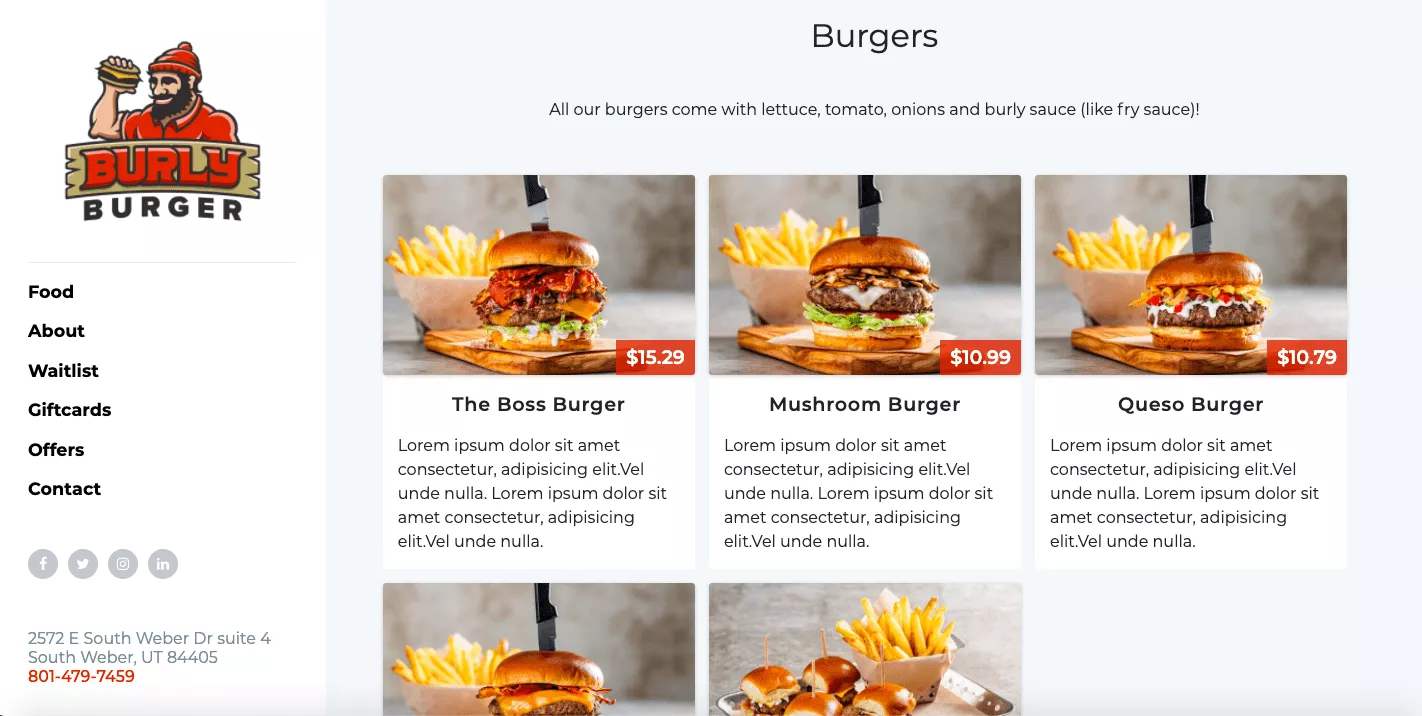Go to the About page
The width and height of the screenshot is (1422, 716).
tap(56, 331)
